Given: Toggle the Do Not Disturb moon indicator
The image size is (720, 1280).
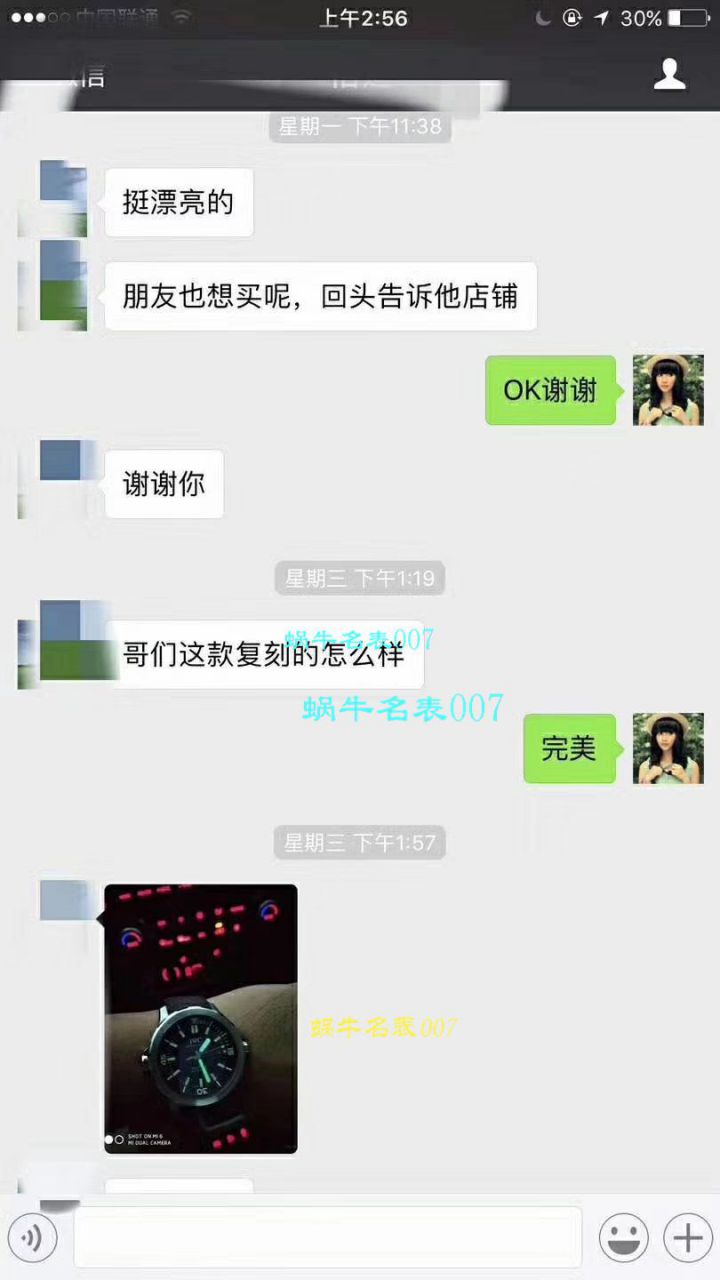Looking at the screenshot, I should (x=543, y=17).
